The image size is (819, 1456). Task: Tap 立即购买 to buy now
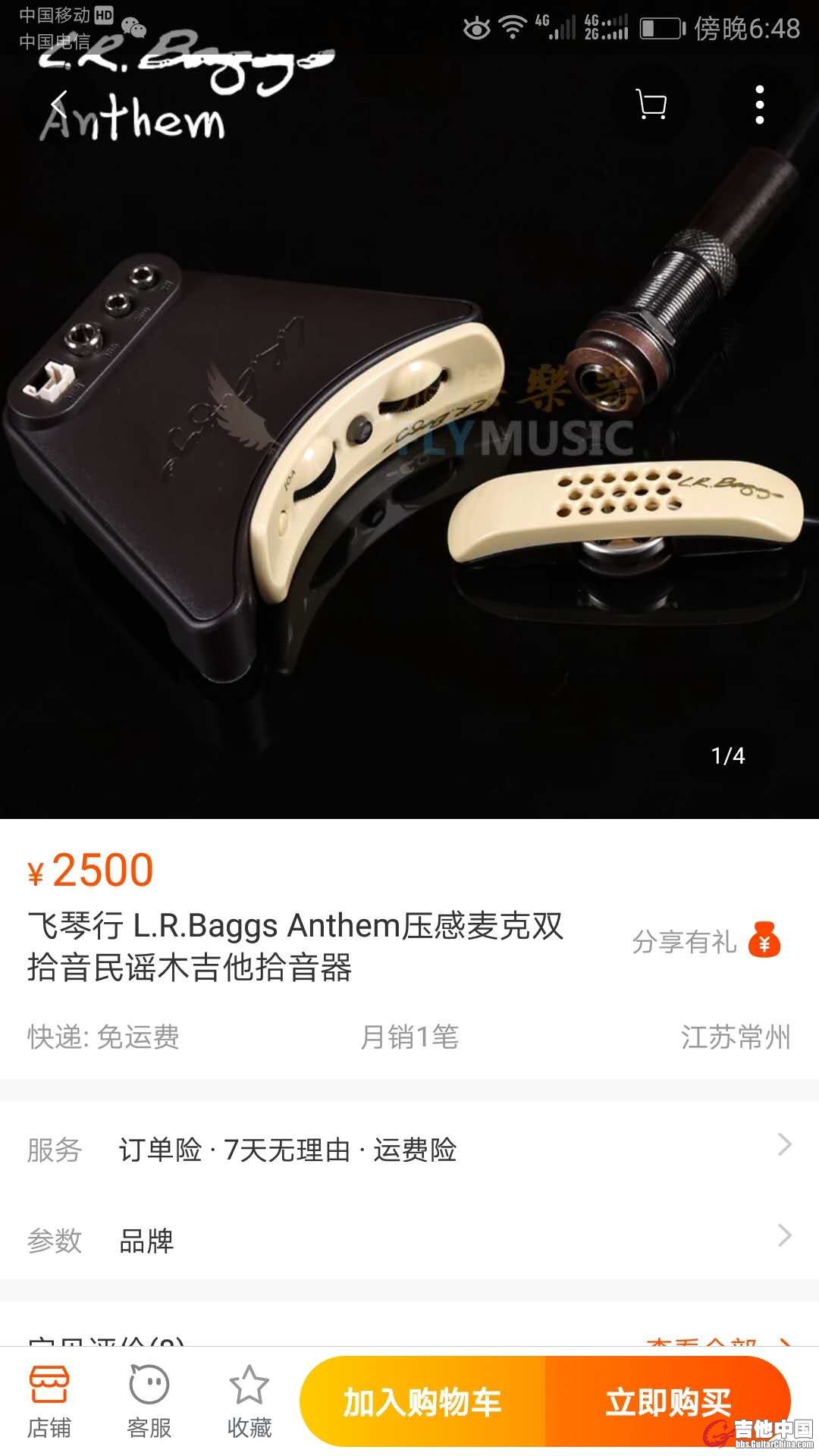pyautogui.click(x=667, y=1401)
